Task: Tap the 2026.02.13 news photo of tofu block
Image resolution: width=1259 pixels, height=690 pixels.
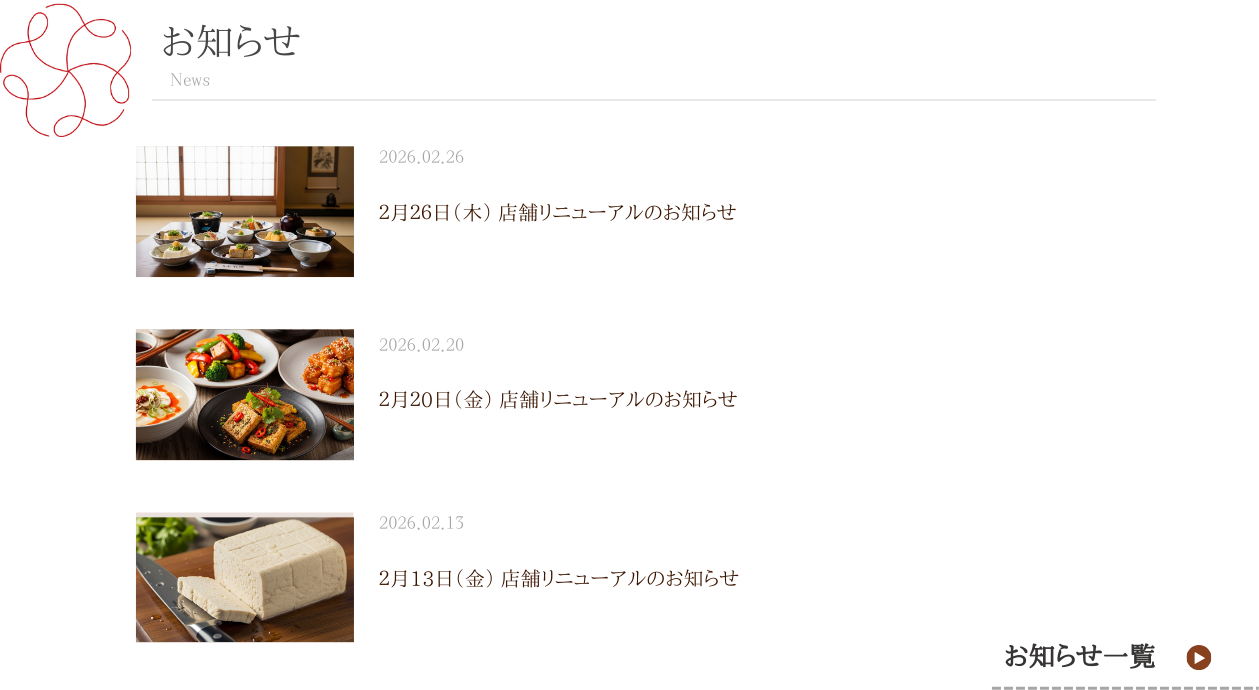Action: tap(245, 577)
